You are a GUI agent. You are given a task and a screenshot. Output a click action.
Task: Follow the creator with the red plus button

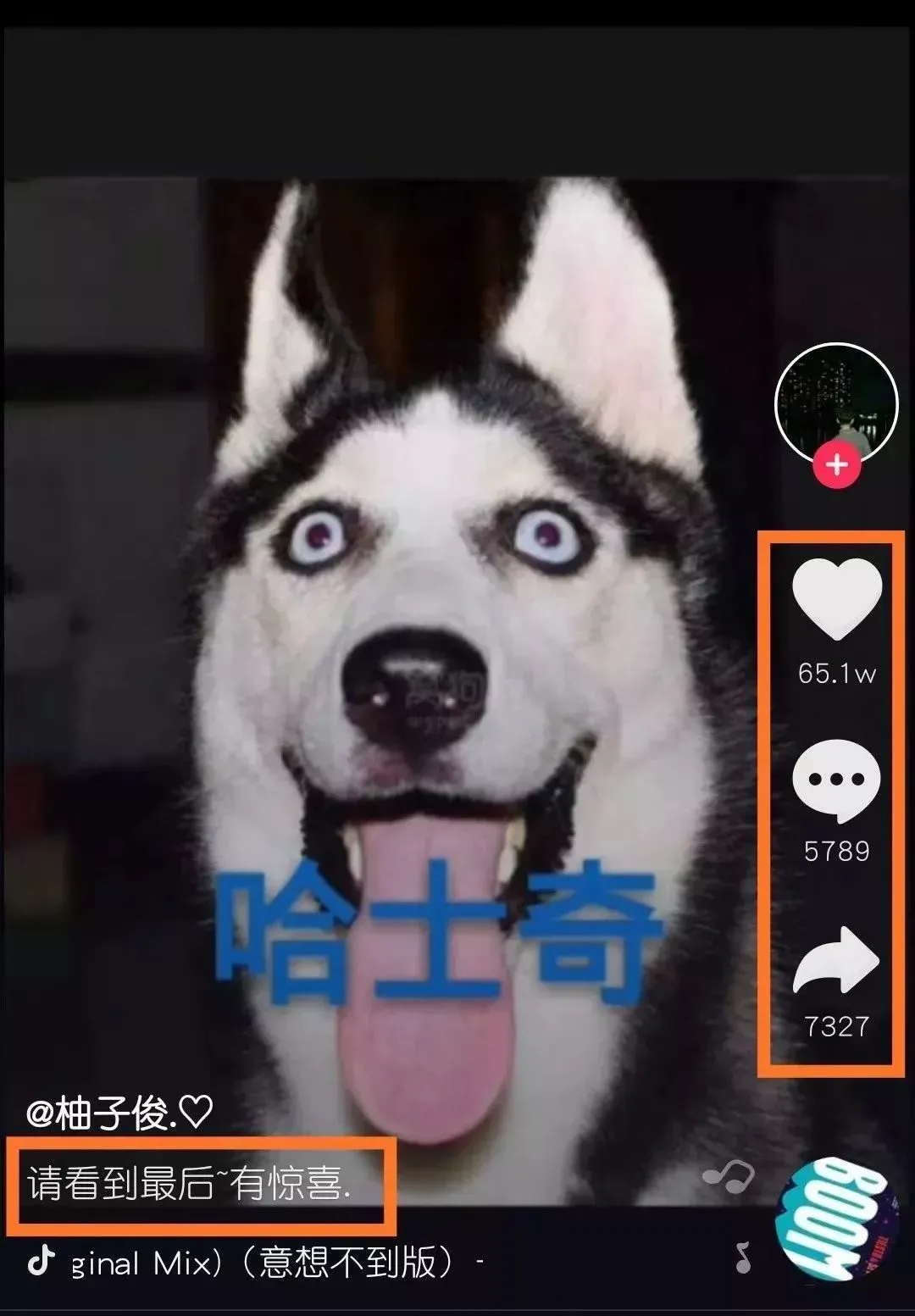coord(837,465)
